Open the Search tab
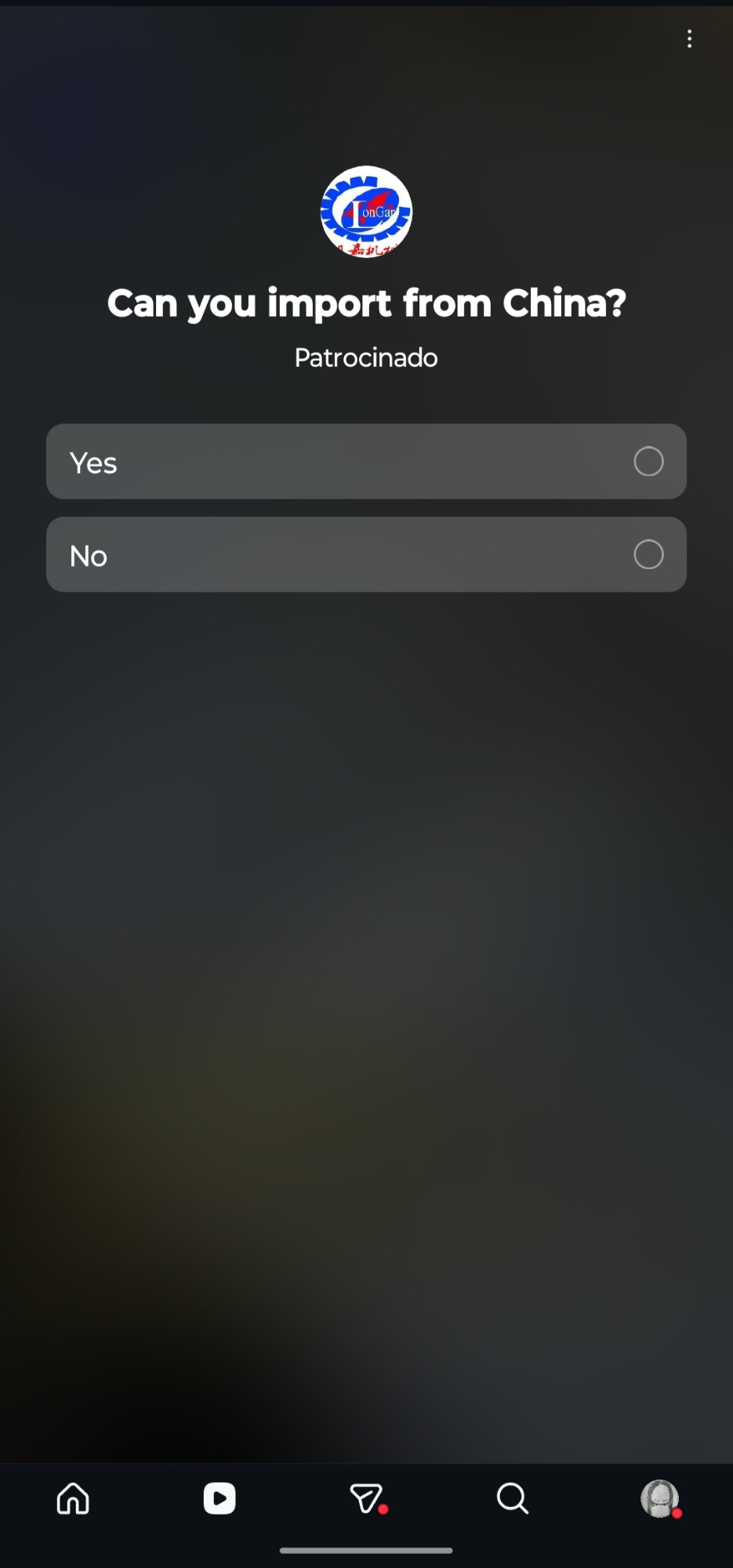 coord(513,1499)
